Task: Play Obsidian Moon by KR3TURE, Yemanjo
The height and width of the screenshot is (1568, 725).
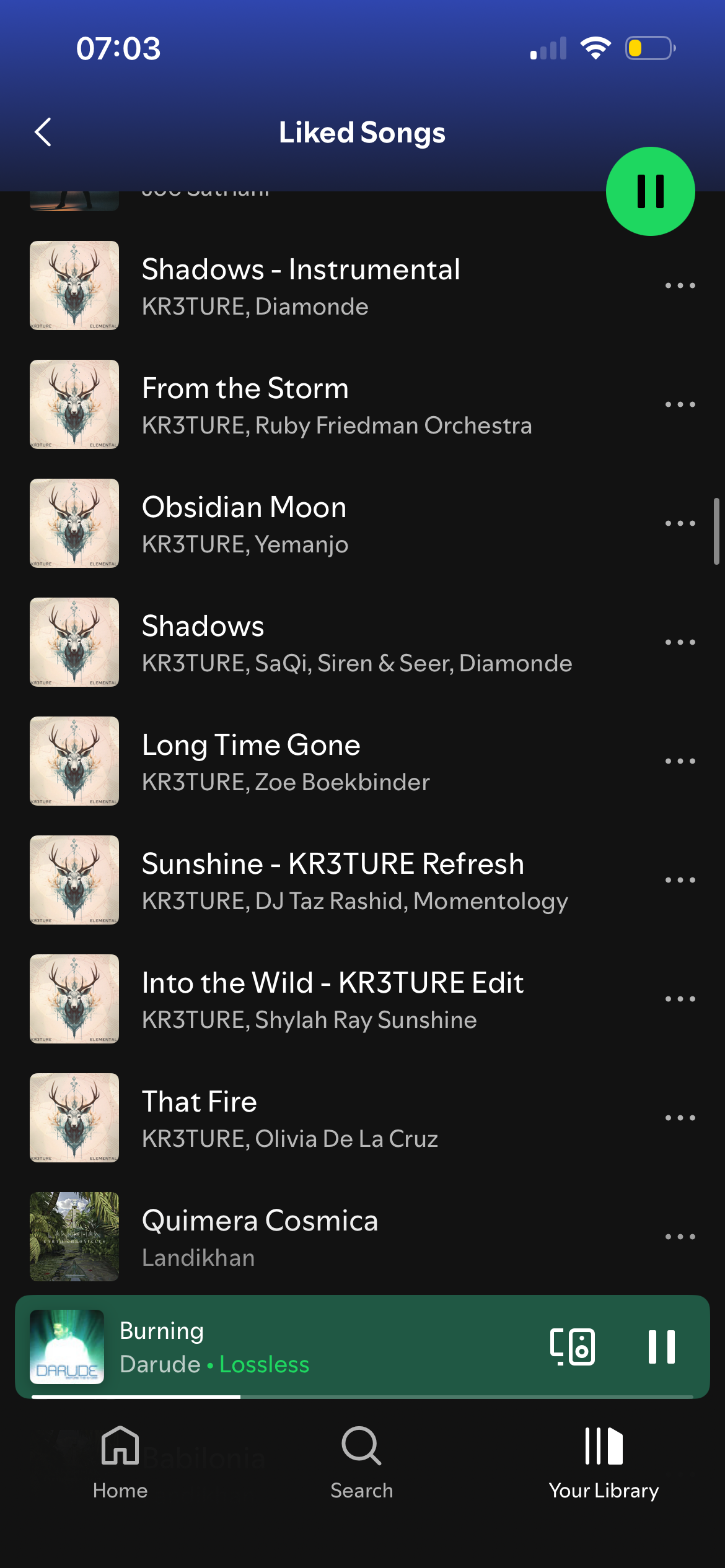Action: tap(245, 523)
